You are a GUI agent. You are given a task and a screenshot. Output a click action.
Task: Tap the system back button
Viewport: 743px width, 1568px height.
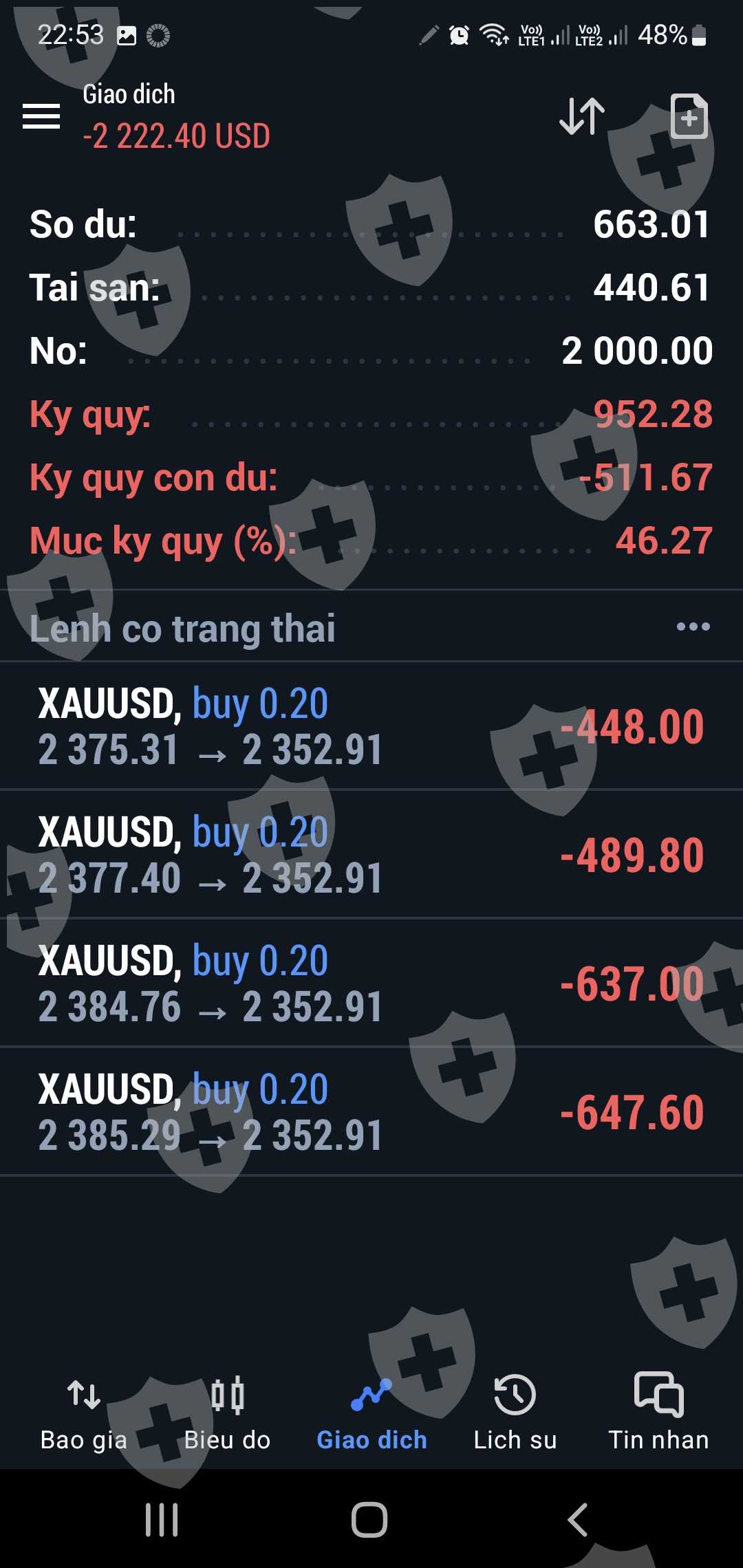(x=578, y=1519)
